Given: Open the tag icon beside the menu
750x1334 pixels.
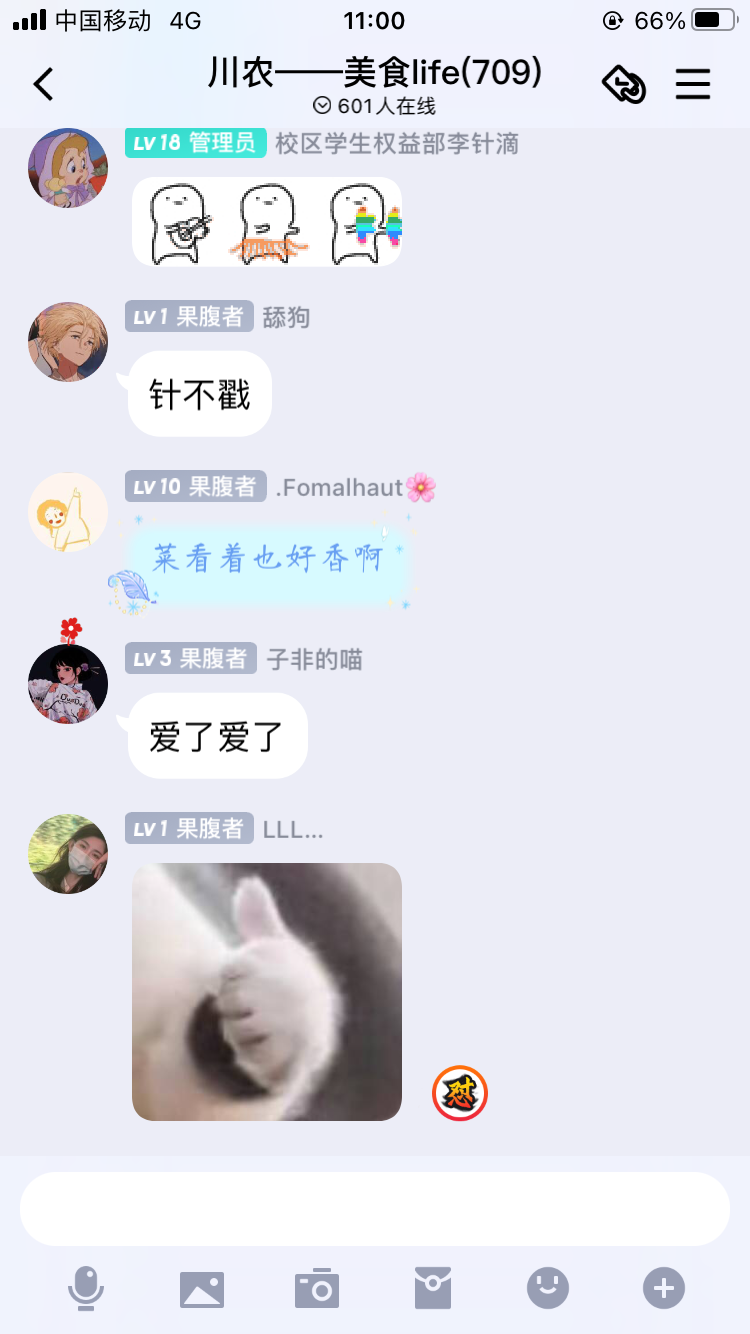Looking at the screenshot, I should click(624, 85).
